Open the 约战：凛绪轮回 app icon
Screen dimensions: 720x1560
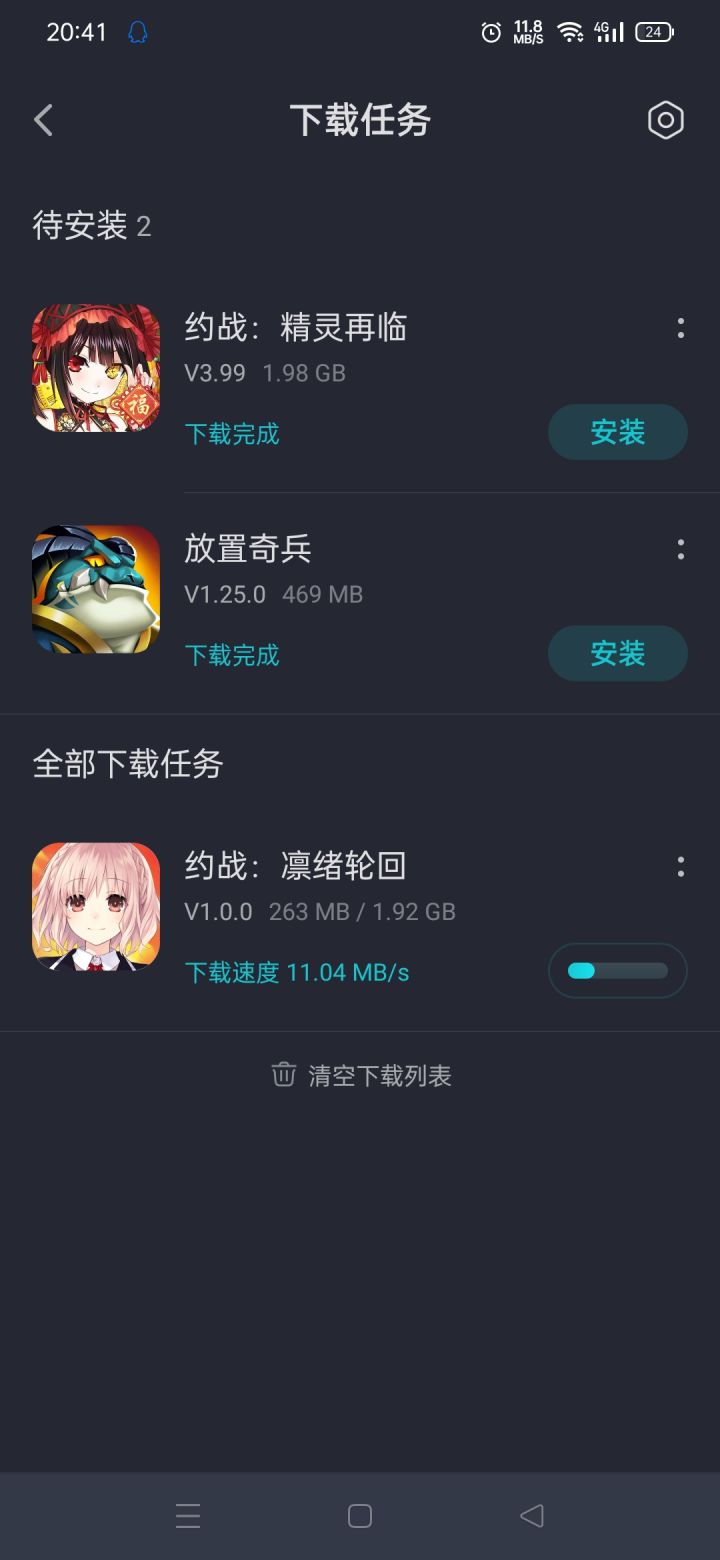coord(96,907)
